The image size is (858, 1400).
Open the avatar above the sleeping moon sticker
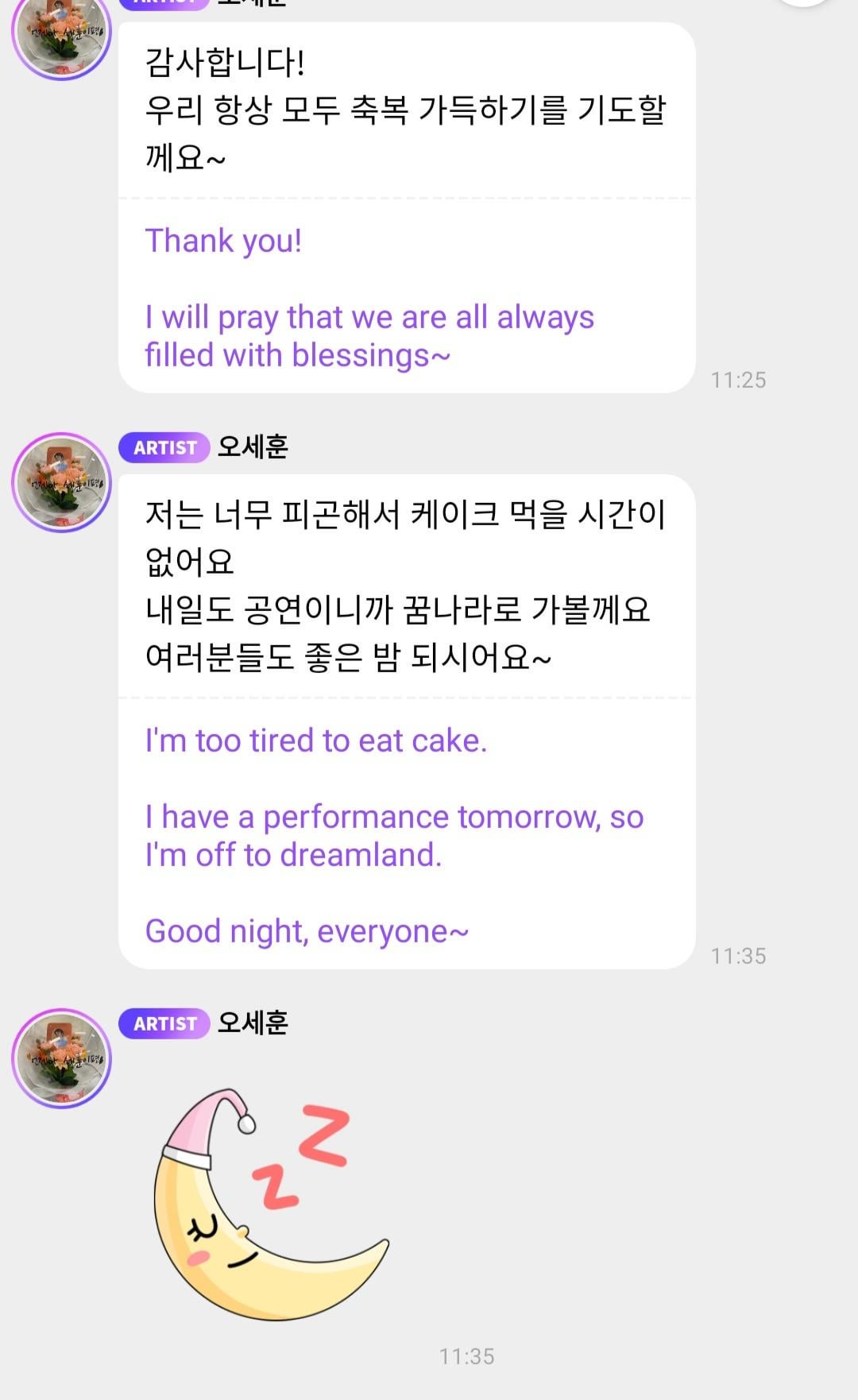coord(61,1058)
